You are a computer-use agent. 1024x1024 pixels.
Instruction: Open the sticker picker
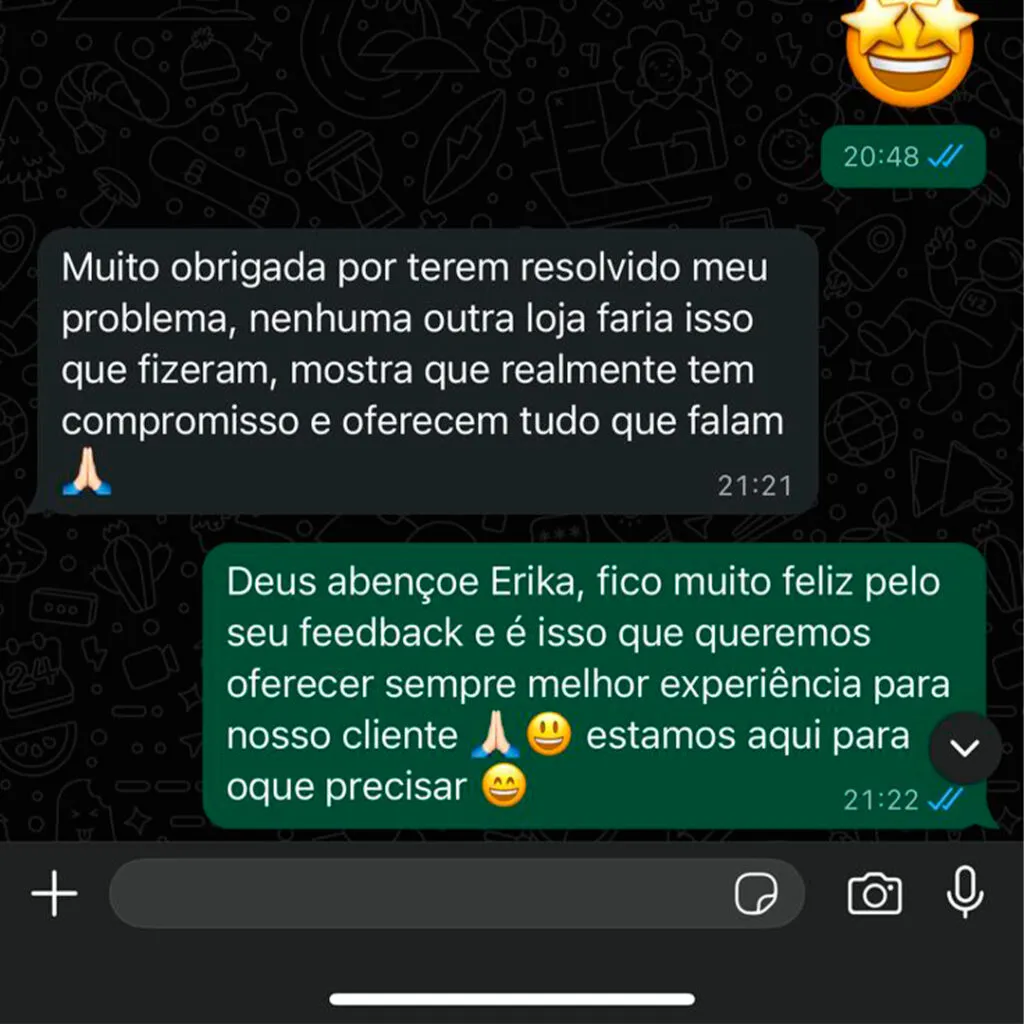click(x=756, y=893)
